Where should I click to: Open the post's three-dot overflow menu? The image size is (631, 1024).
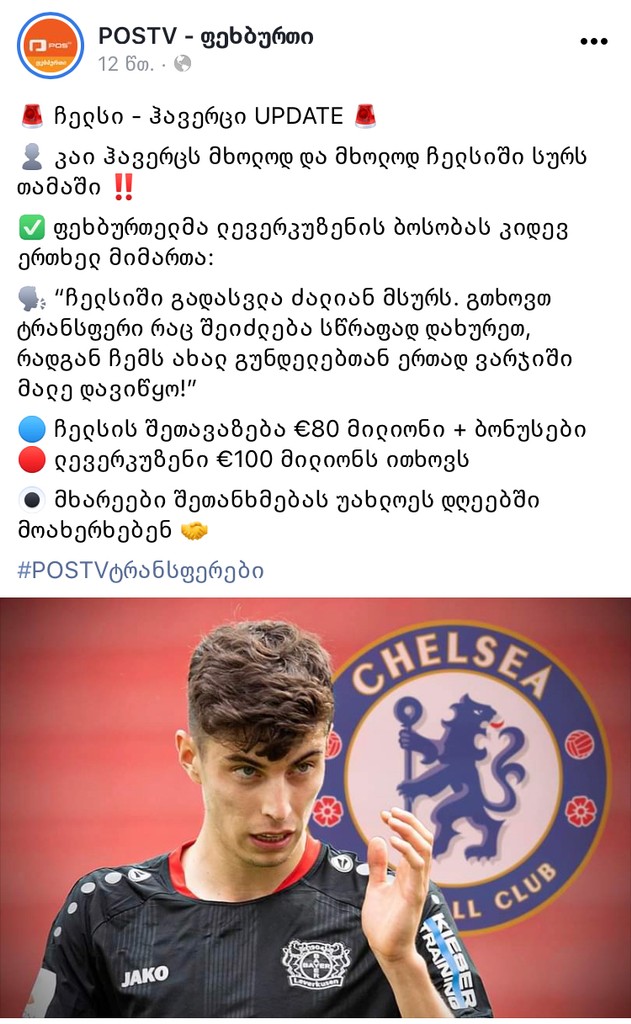click(x=594, y=42)
